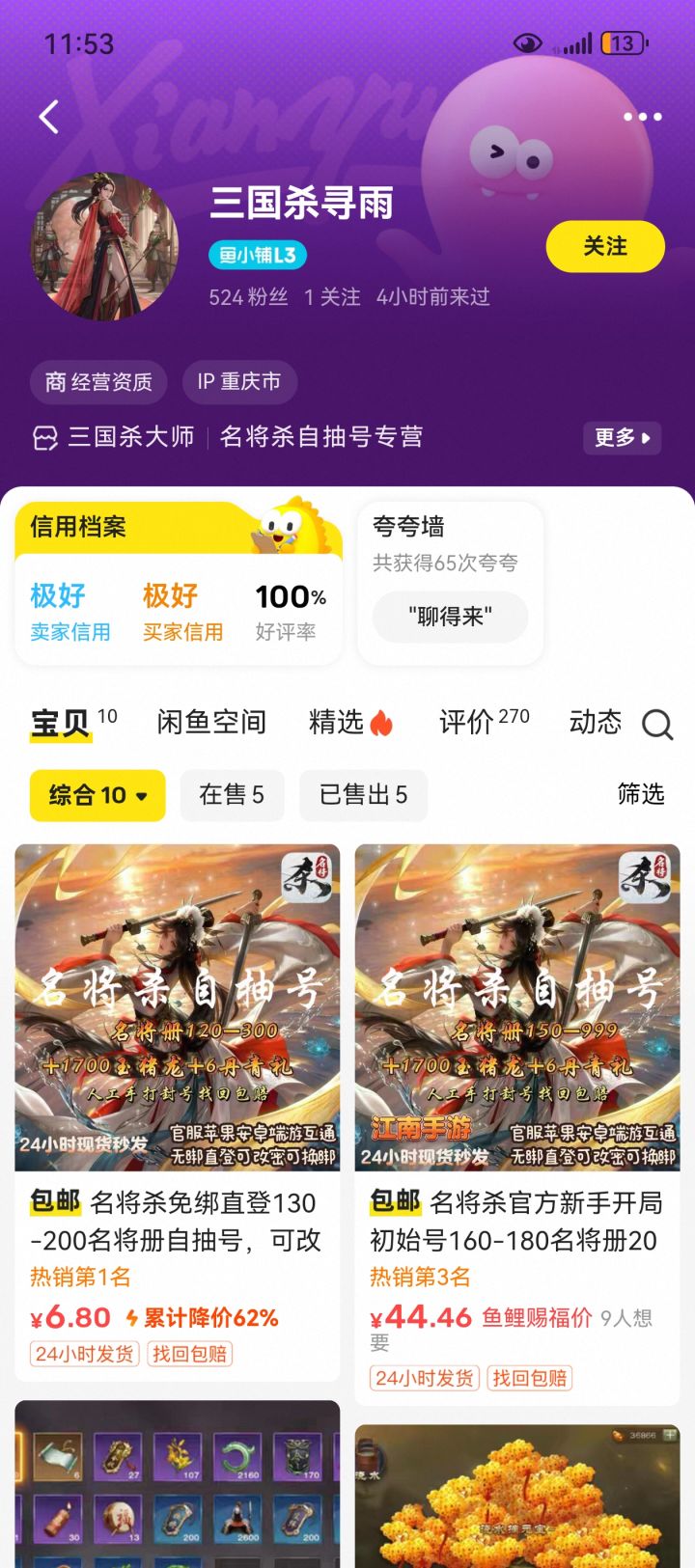Expand seller details via 更多 arrow
The image size is (695, 1568).
(x=623, y=439)
